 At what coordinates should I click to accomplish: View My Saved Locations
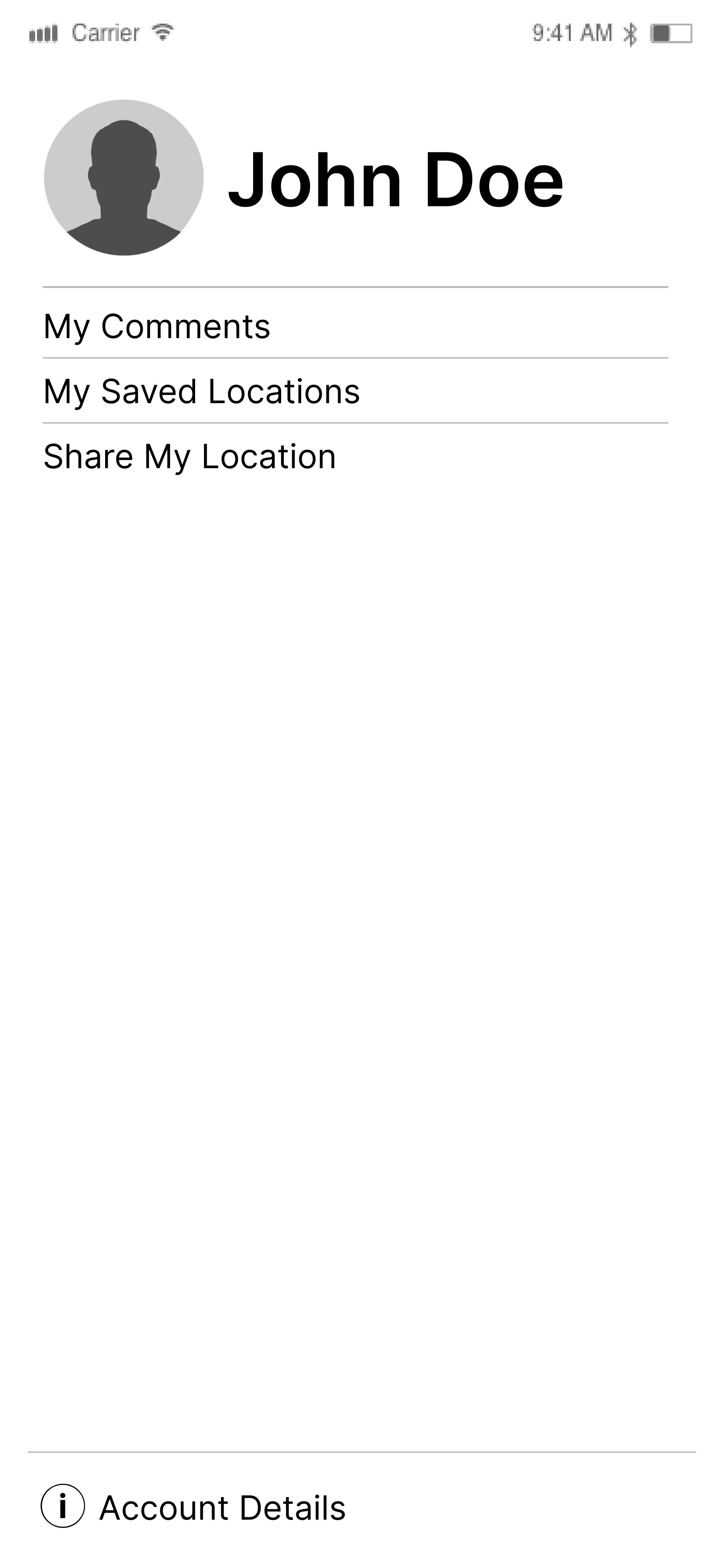tap(201, 391)
